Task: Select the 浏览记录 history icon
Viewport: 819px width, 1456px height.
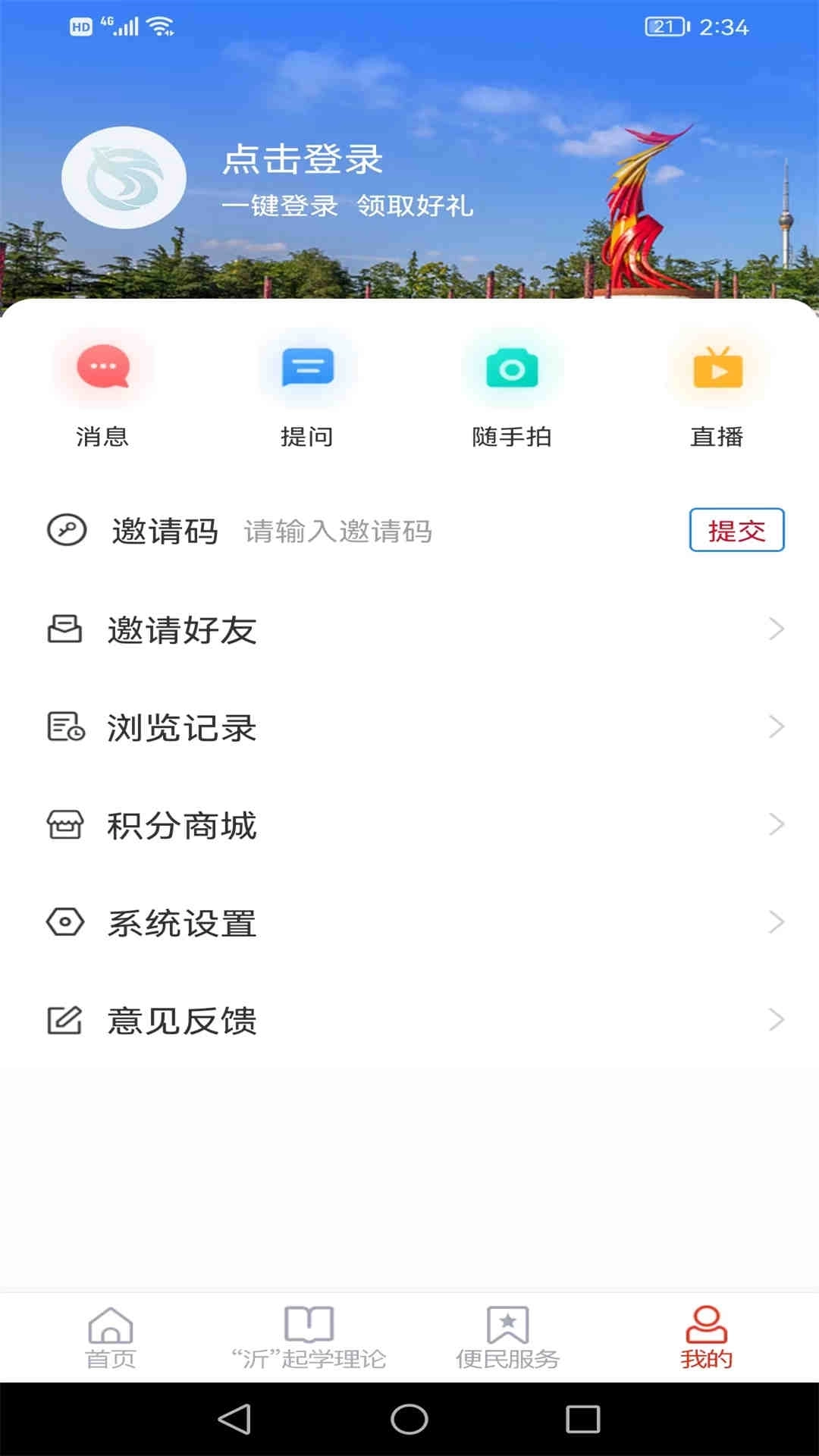Action: 67,726
